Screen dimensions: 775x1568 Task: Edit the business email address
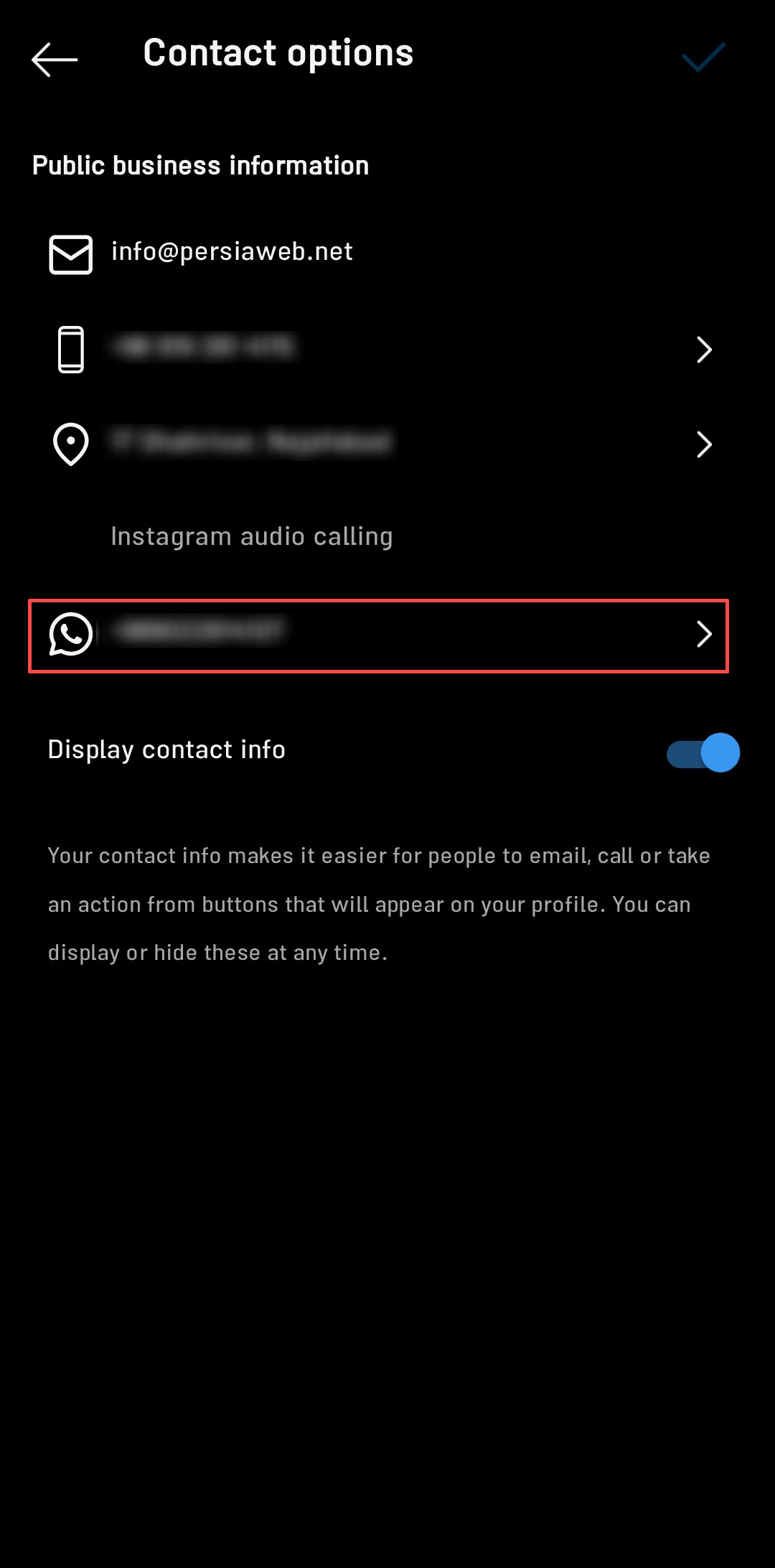coord(232,253)
